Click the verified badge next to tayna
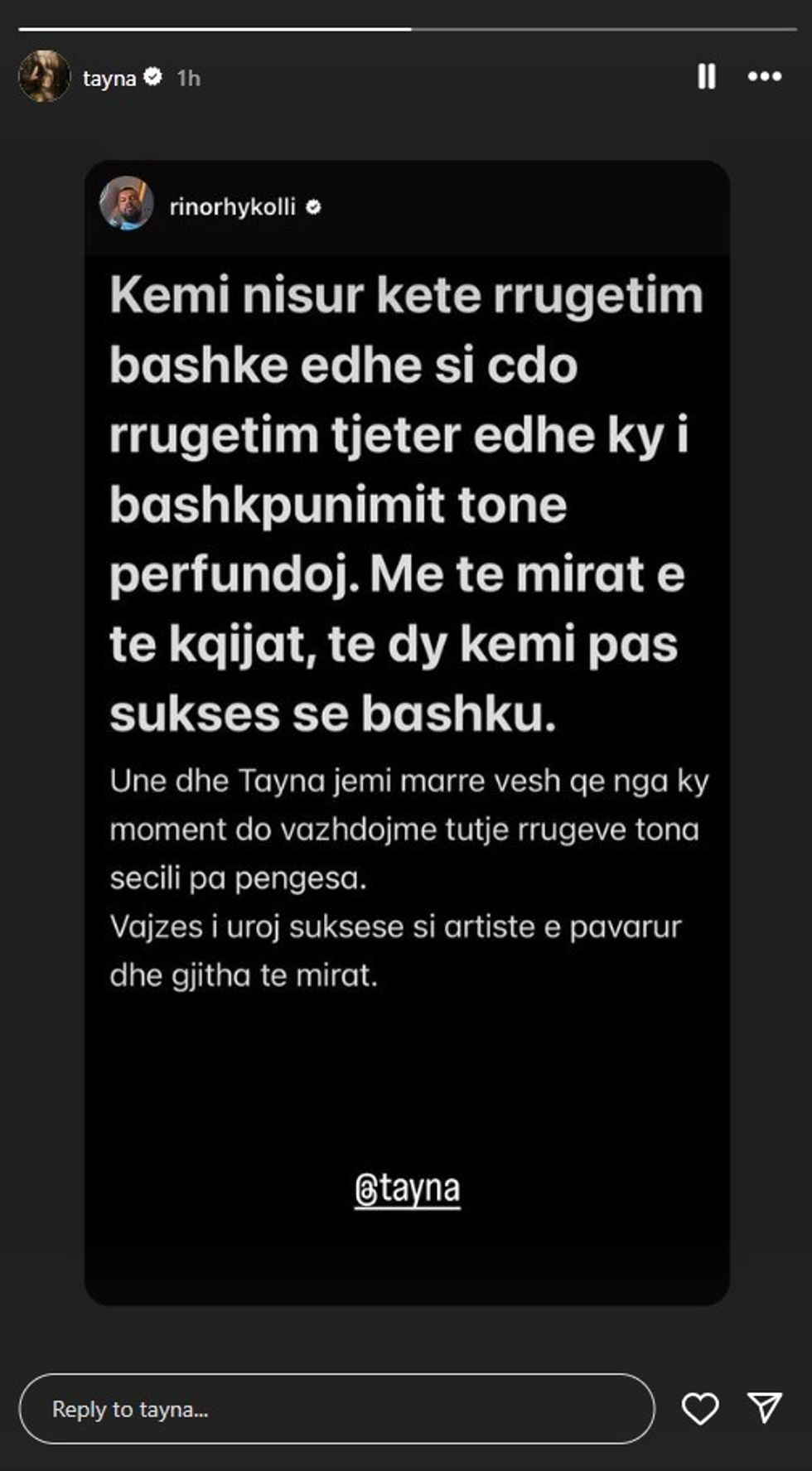 [x=153, y=78]
